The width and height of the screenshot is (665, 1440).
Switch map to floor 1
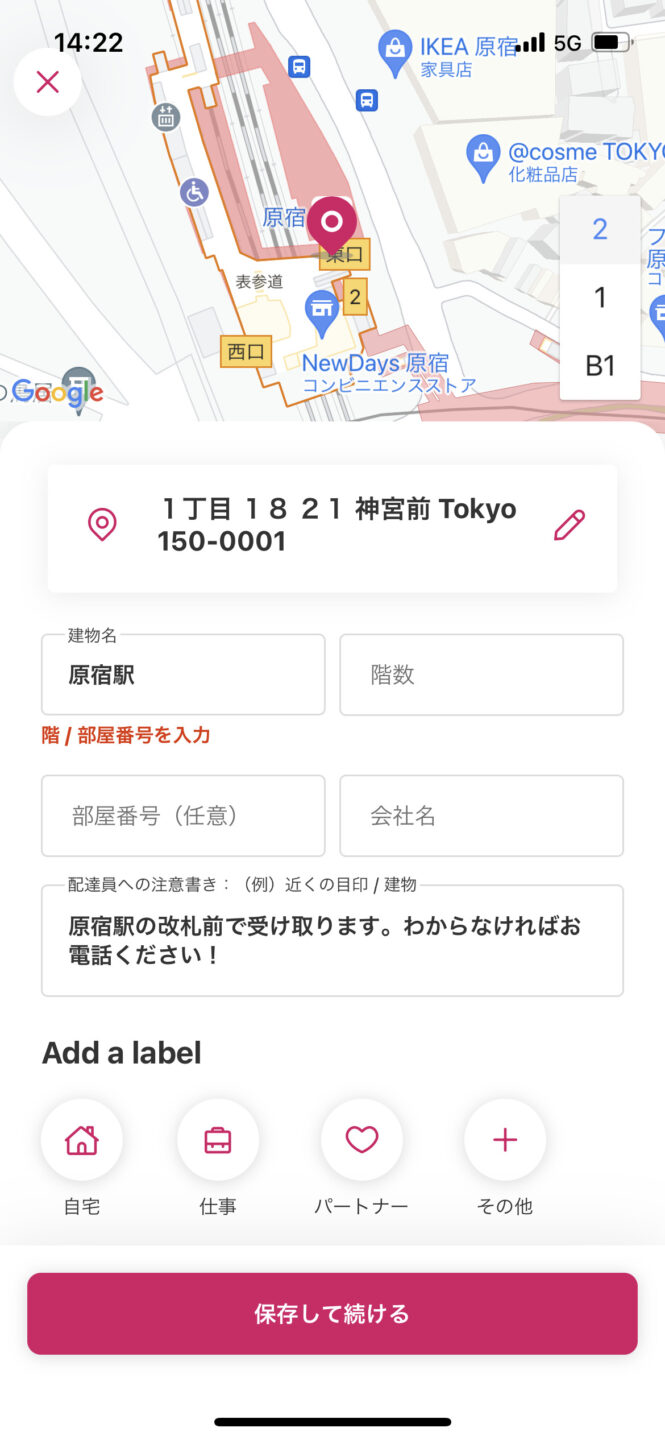point(600,297)
